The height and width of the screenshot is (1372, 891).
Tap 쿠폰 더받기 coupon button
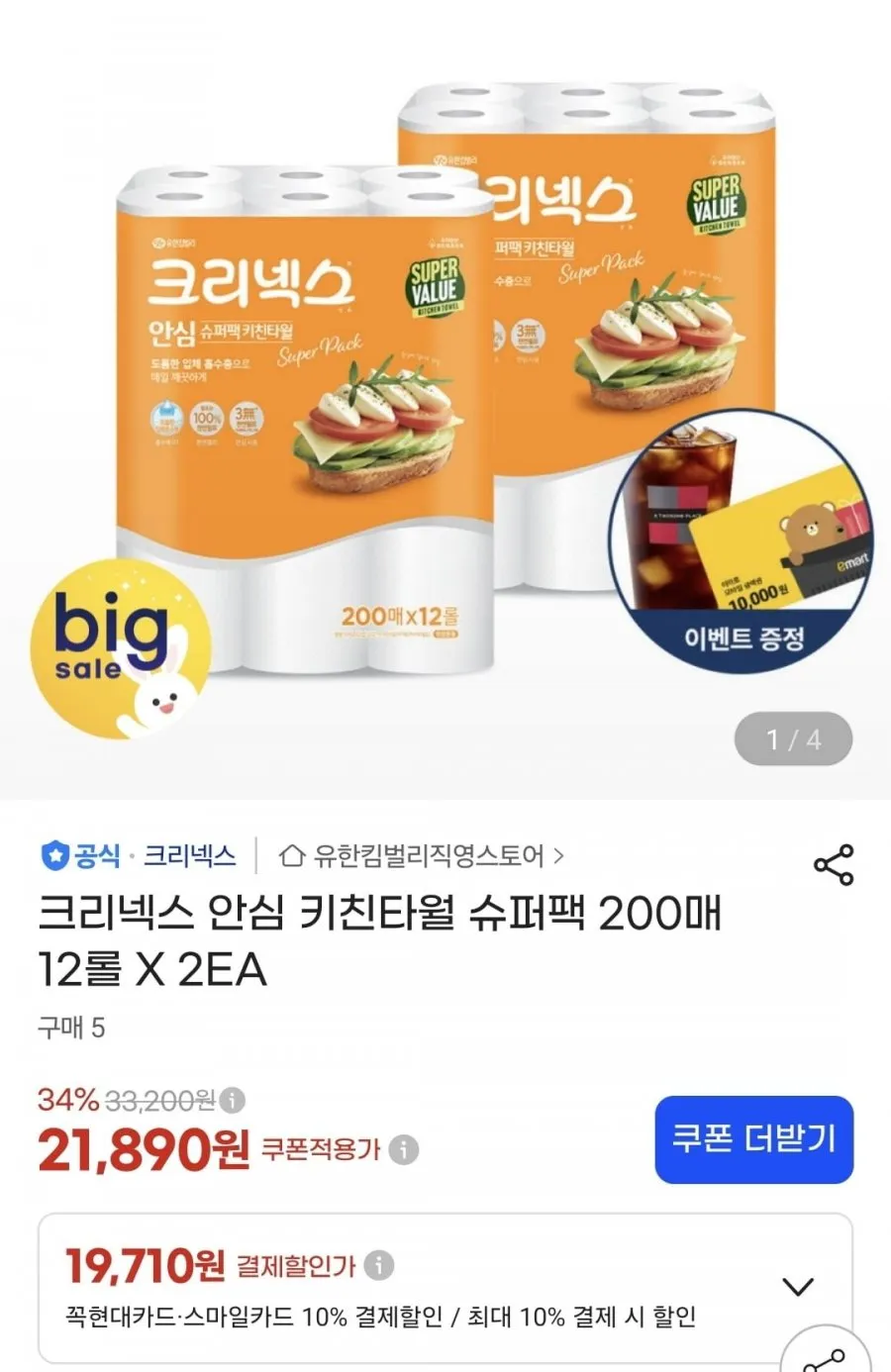click(x=753, y=1138)
